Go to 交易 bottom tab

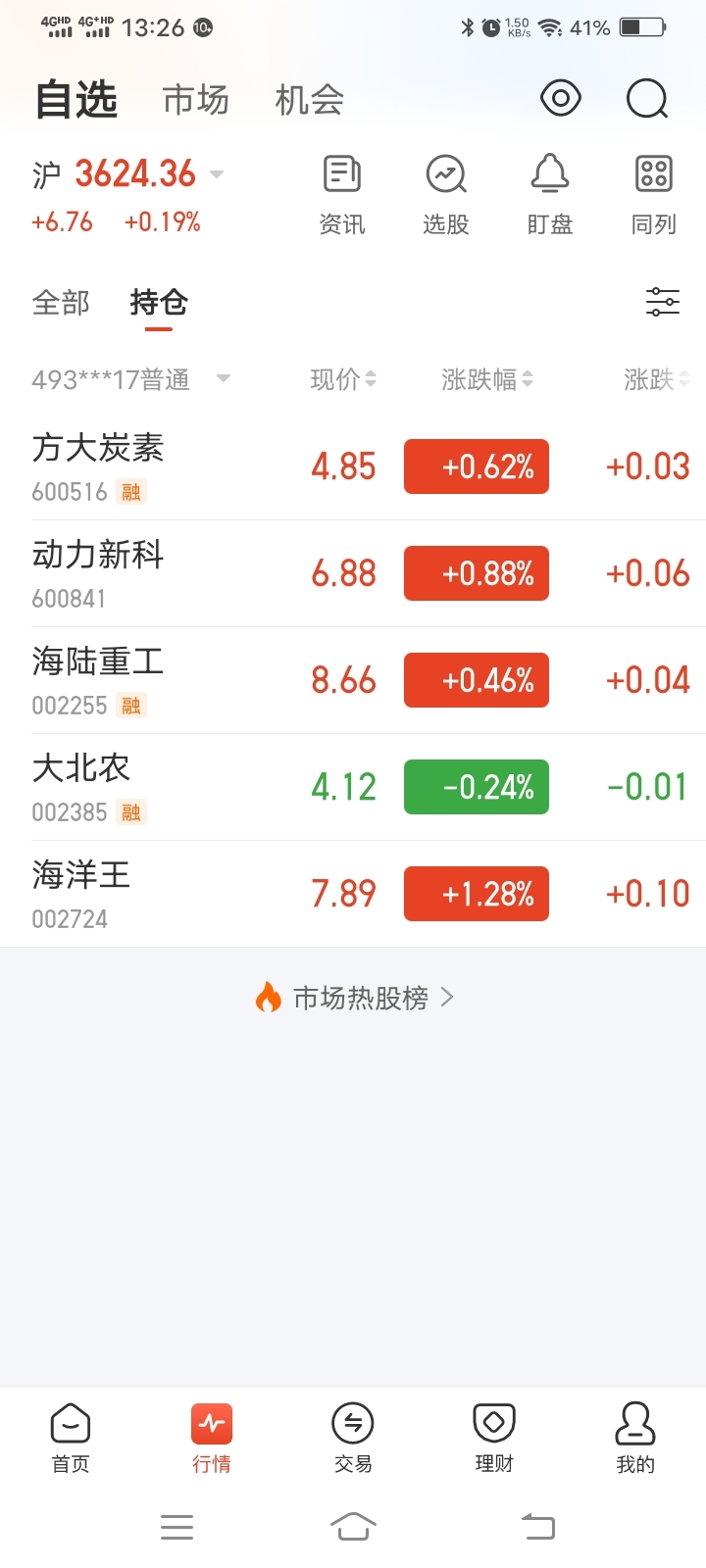tap(353, 1438)
